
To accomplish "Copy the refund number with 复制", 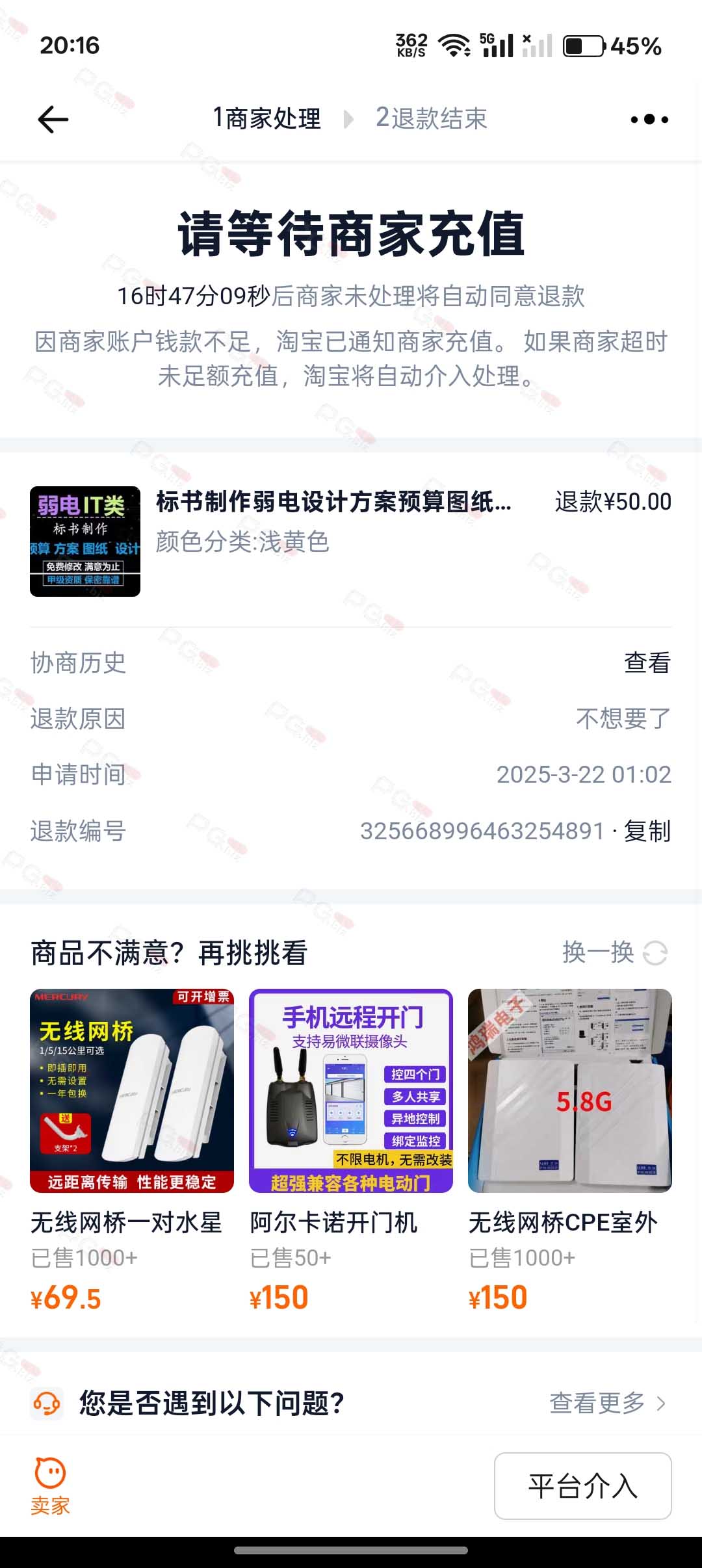I will tap(647, 831).
